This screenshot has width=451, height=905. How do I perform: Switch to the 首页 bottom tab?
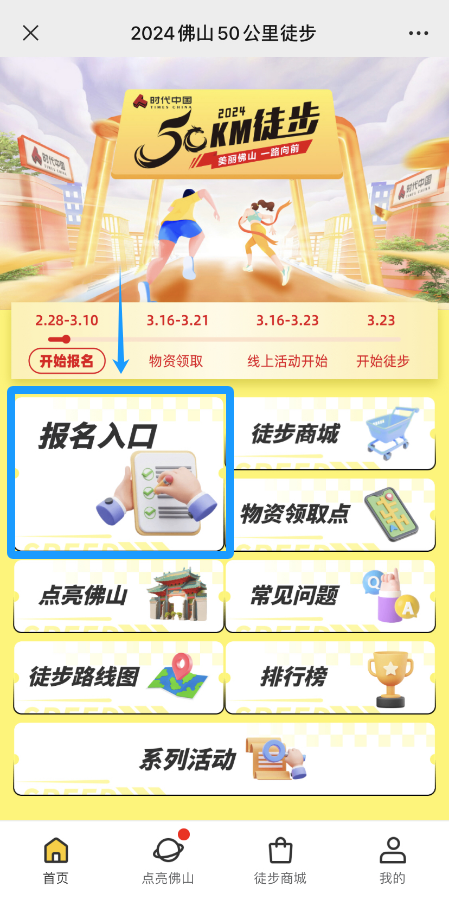point(56,861)
